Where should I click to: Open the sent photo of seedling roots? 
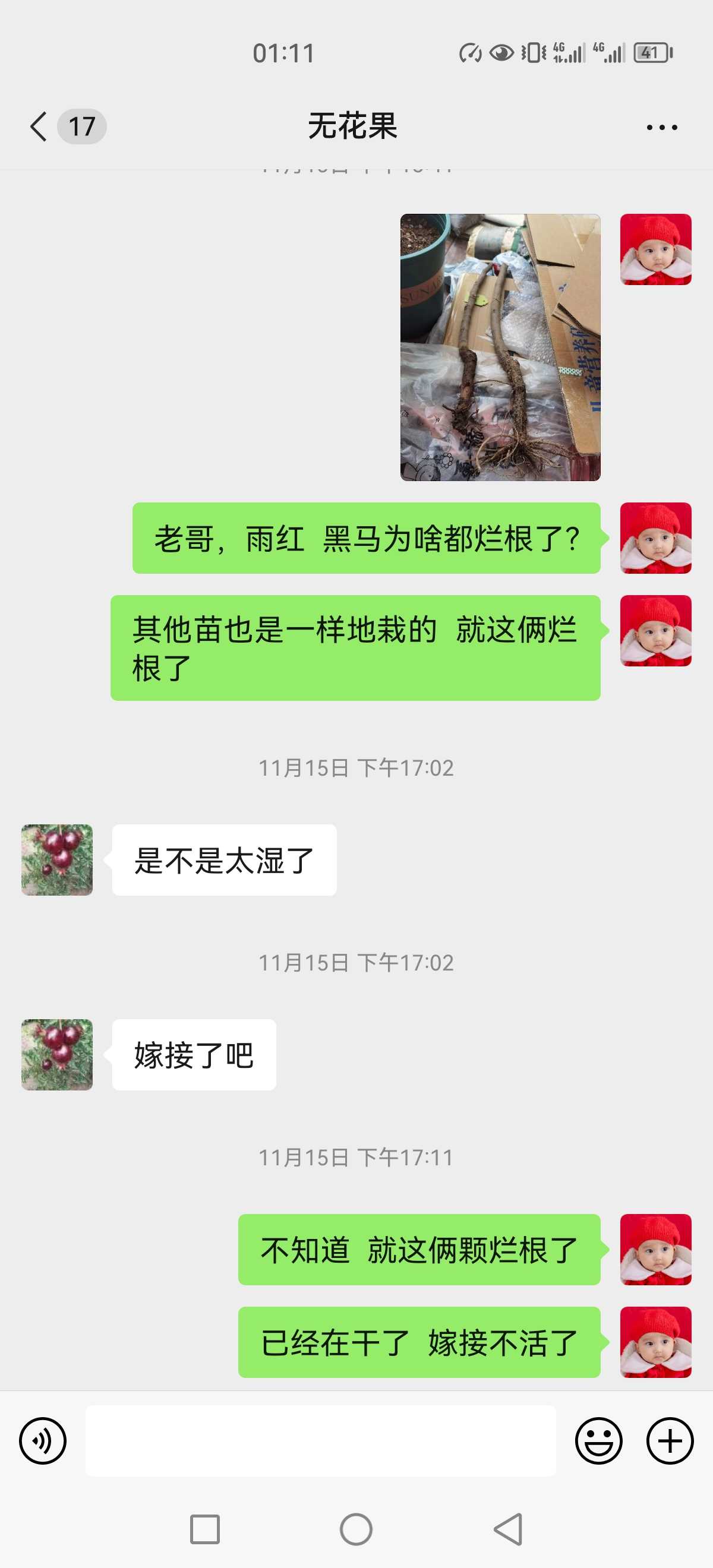pyautogui.click(x=500, y=347)
